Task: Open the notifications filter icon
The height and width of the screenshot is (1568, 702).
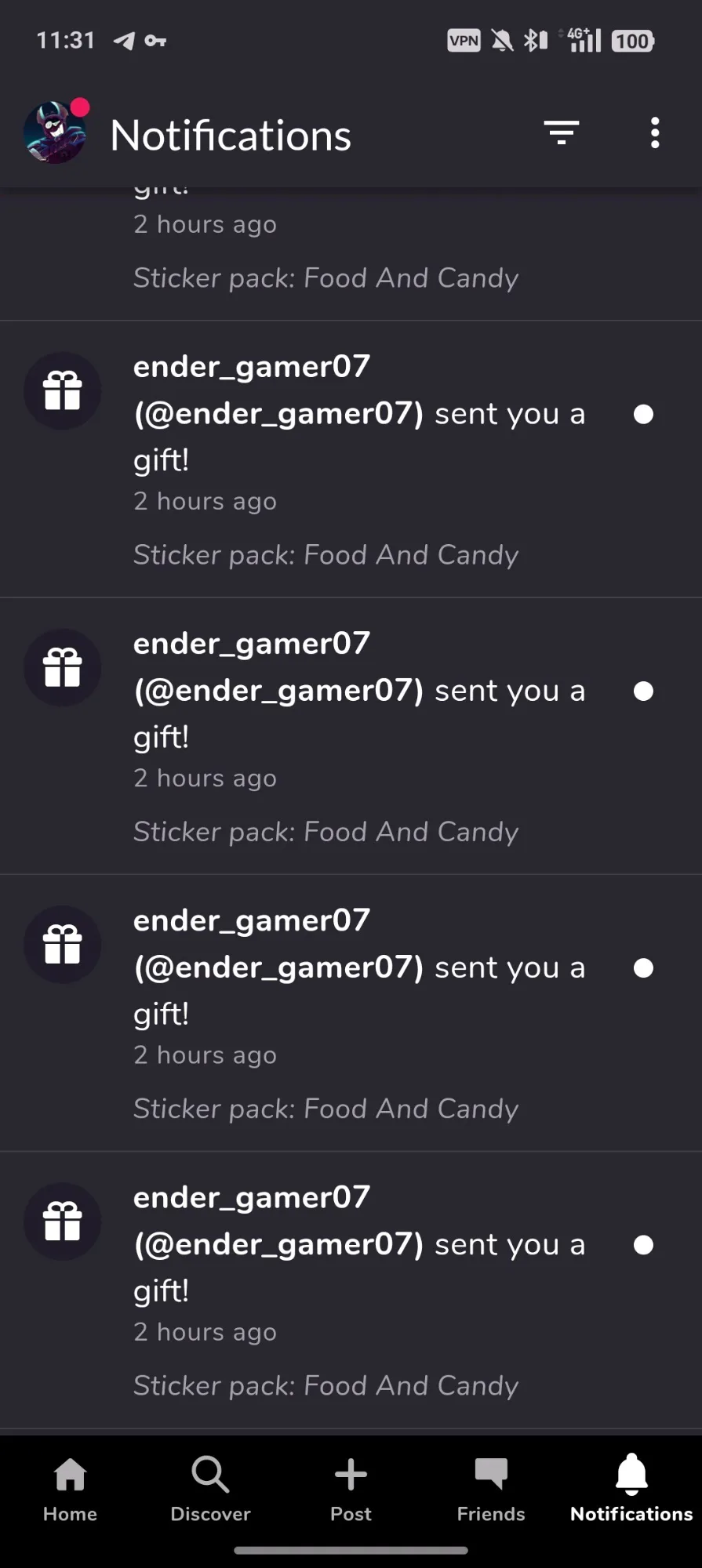Action: coord(562,132)
